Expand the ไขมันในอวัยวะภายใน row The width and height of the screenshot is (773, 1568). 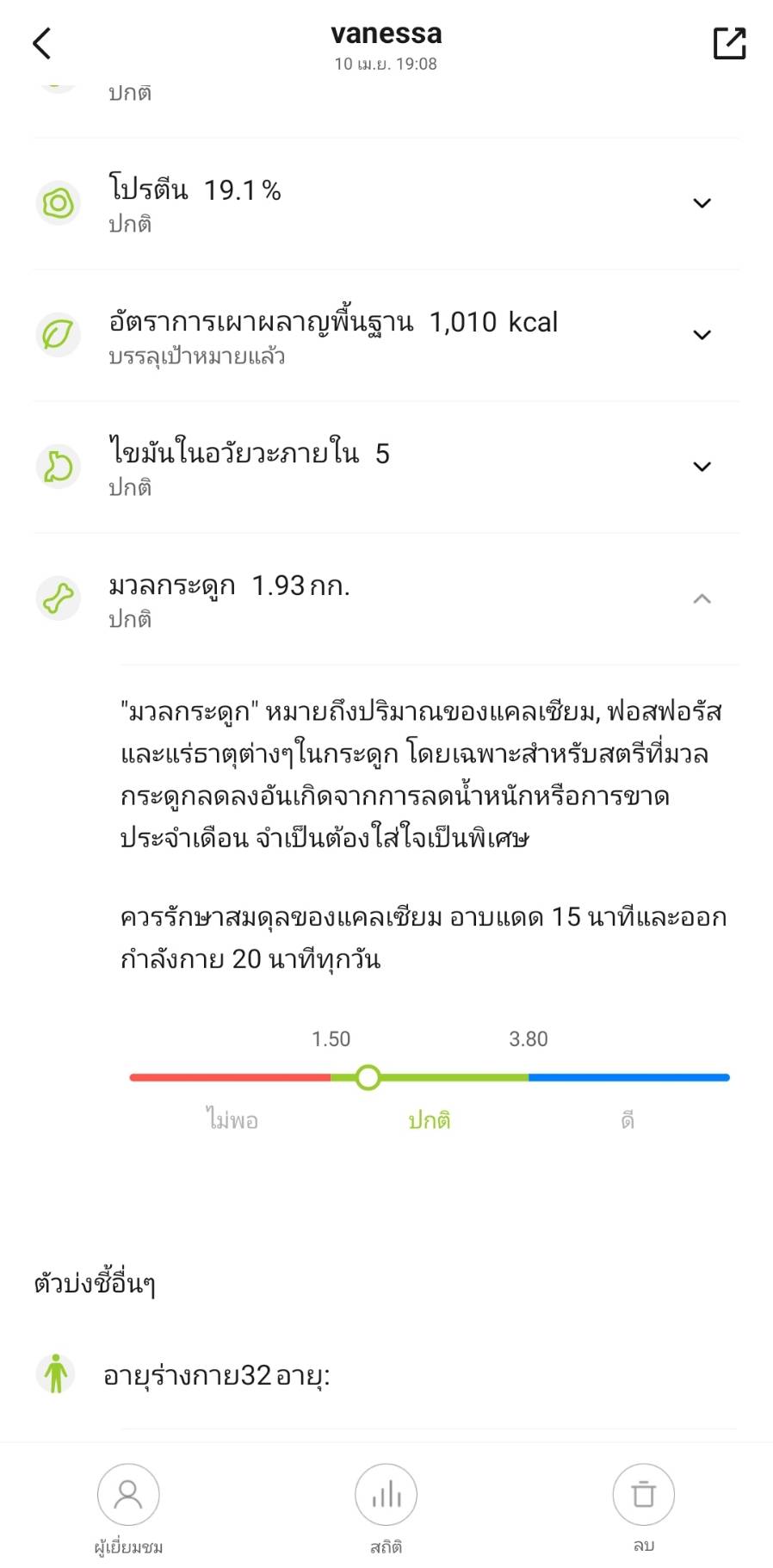386,468
